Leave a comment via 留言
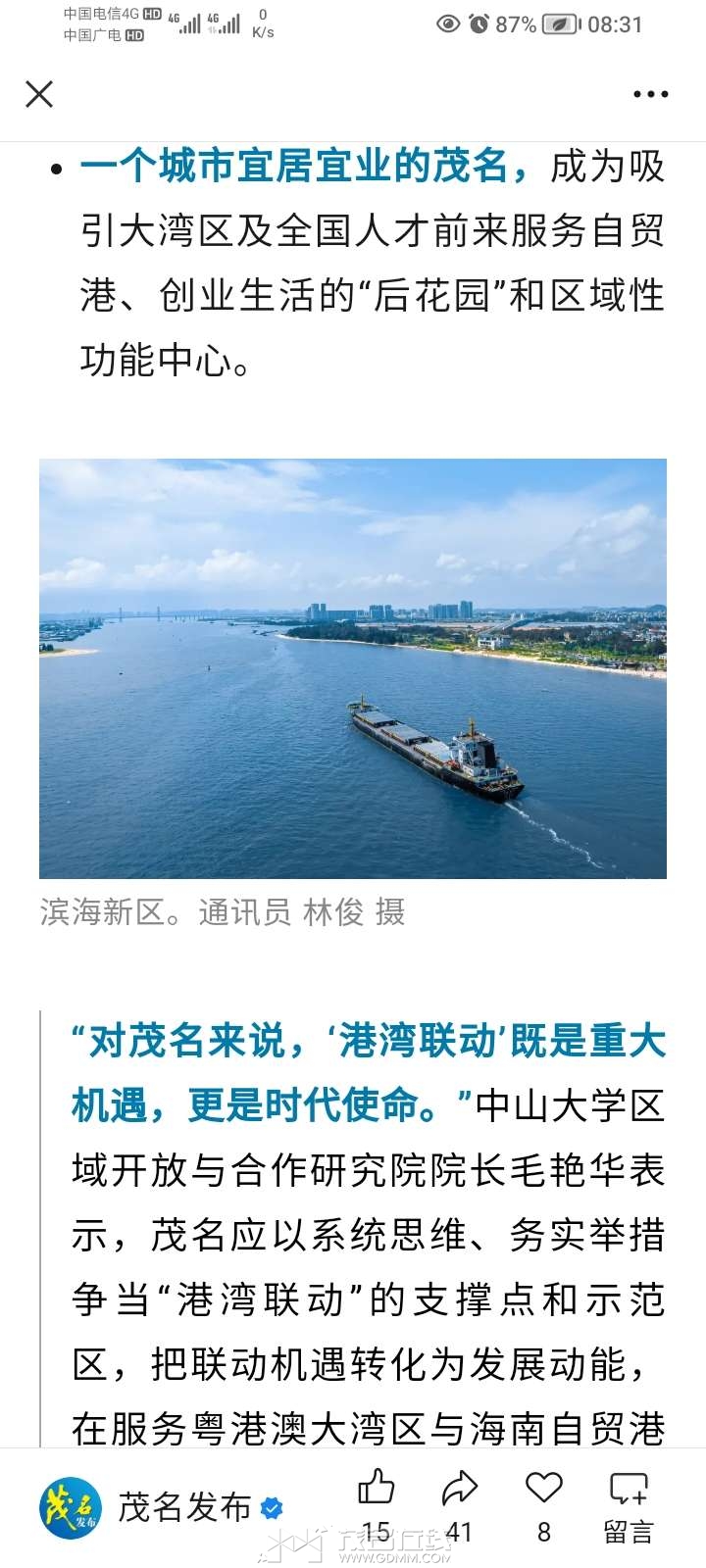Image resolution: width=706 pixels, height=1568 pixels. coord(628,1505)
